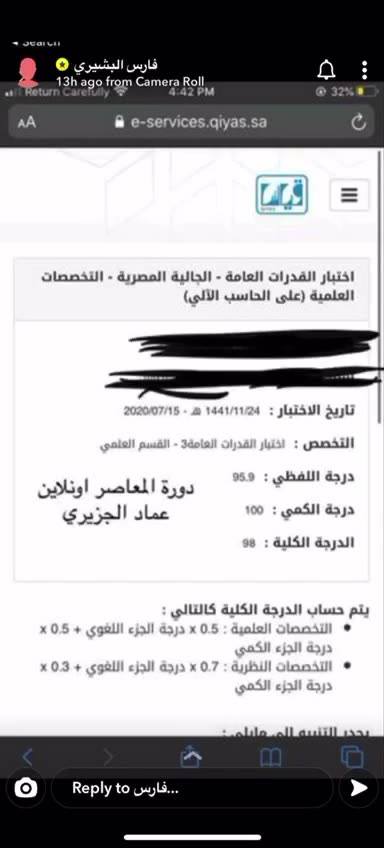Open فارس البشيري's profile avatar
Image resolution: width=384 pixels, height=848 pixels.
pyautogui.click(x=29, y=73)
